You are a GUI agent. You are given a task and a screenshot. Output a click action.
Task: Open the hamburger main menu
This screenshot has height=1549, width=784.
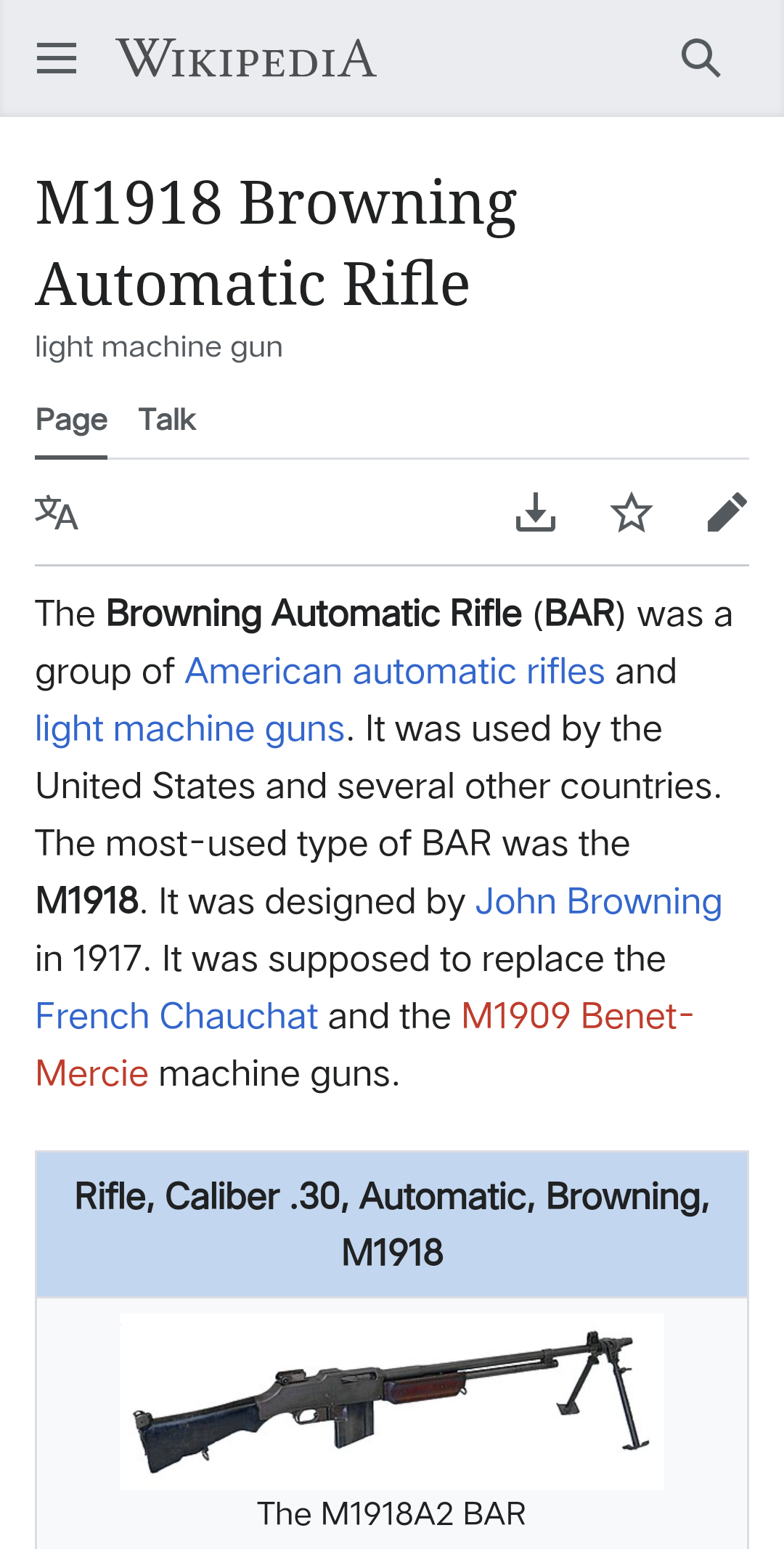tap(57, 58)
